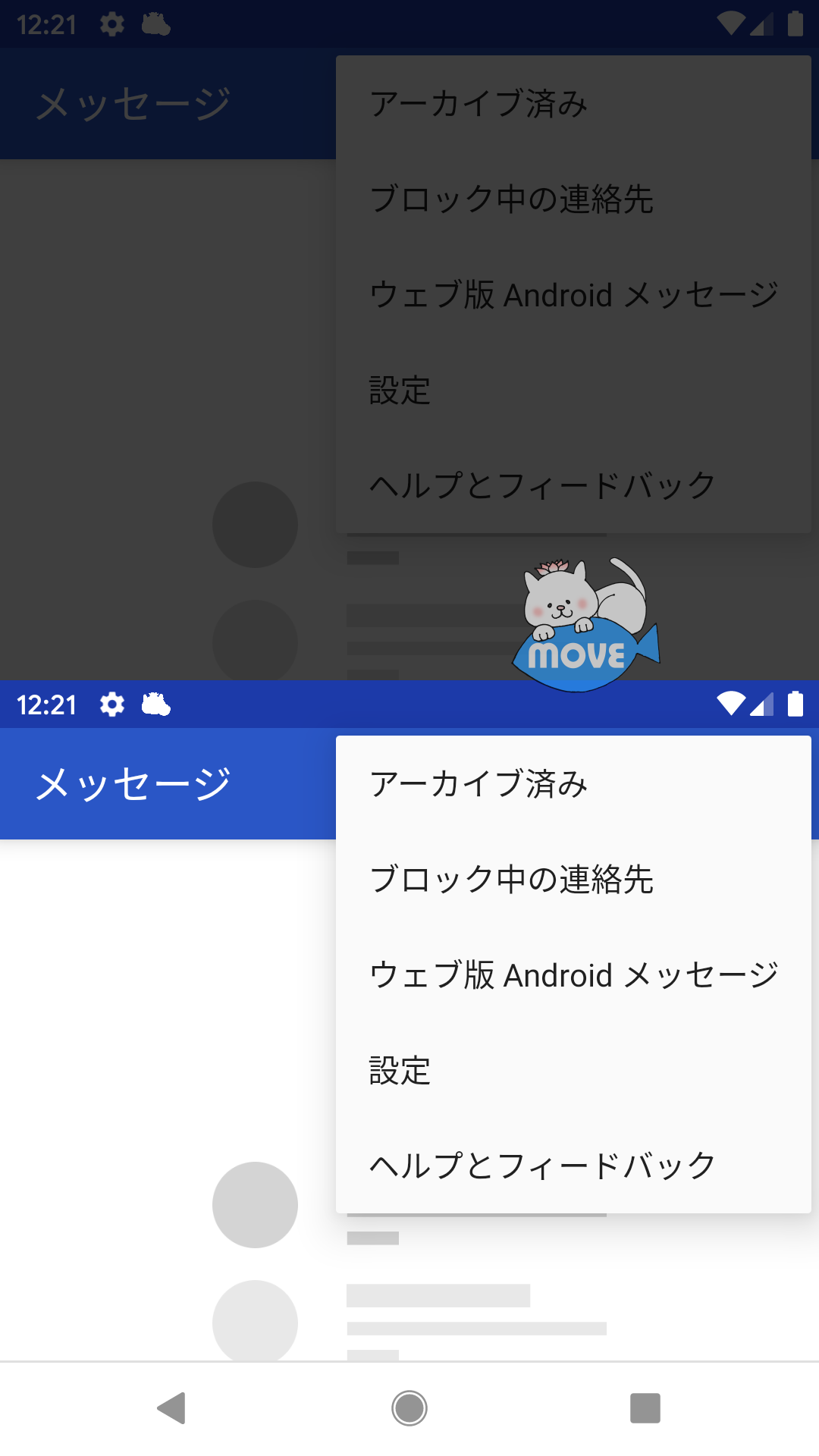The image size is (819, 1456).
Task: Open アーカイブ済み in the undimmed menu
Action: click(479, 784)
